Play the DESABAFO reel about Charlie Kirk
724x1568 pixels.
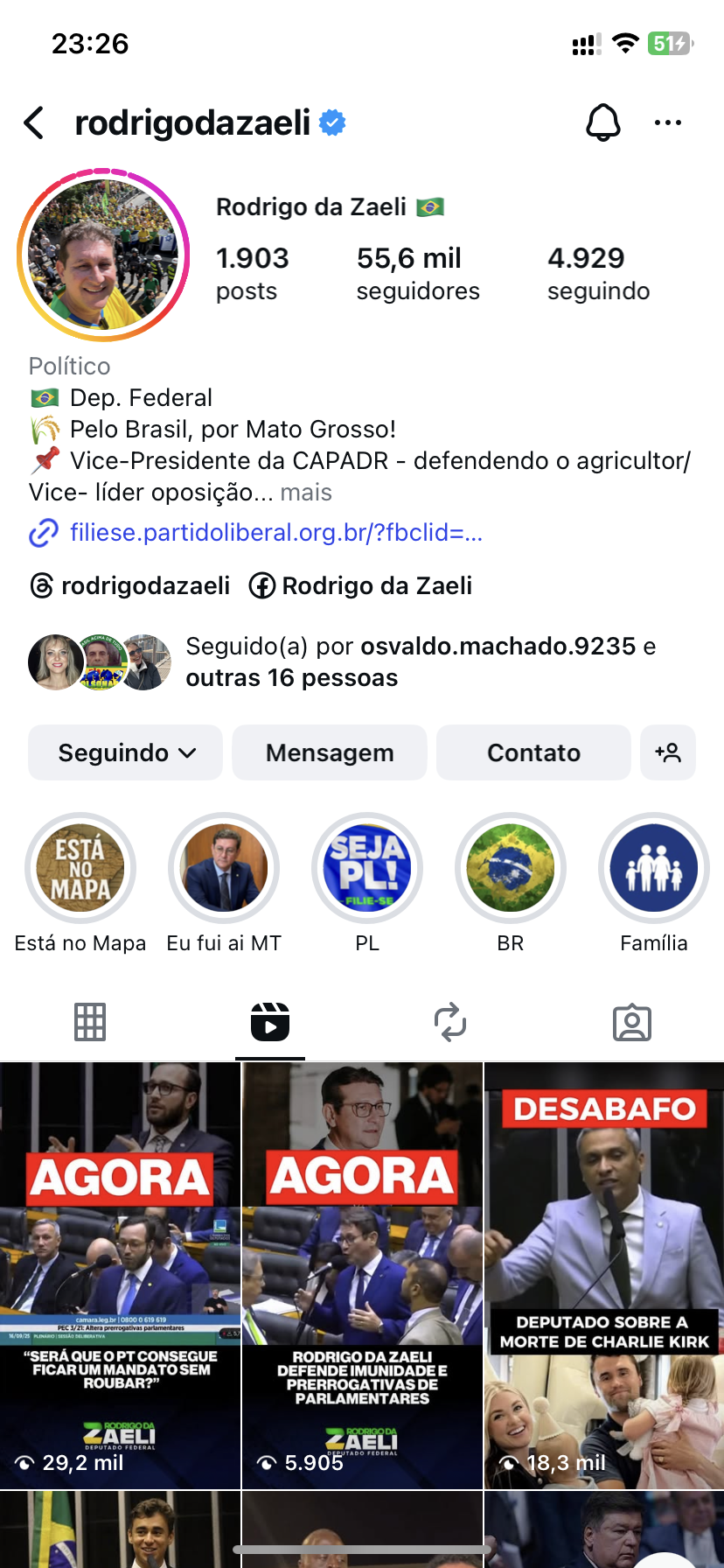tap(604, 1275)
